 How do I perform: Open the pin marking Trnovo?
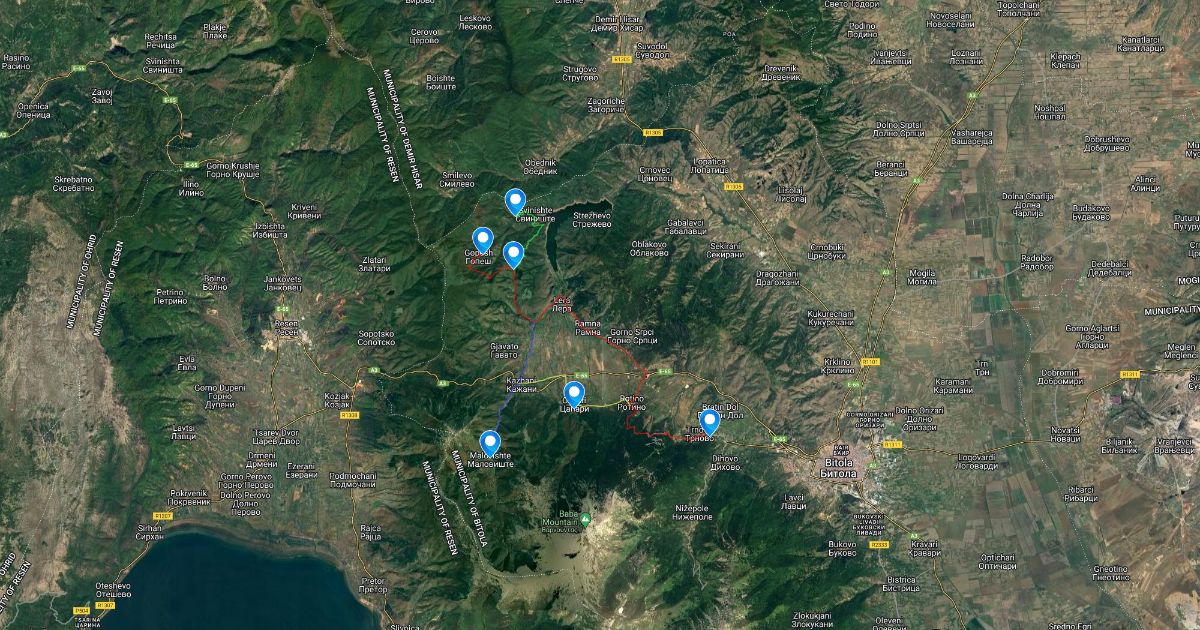(709, 420)
